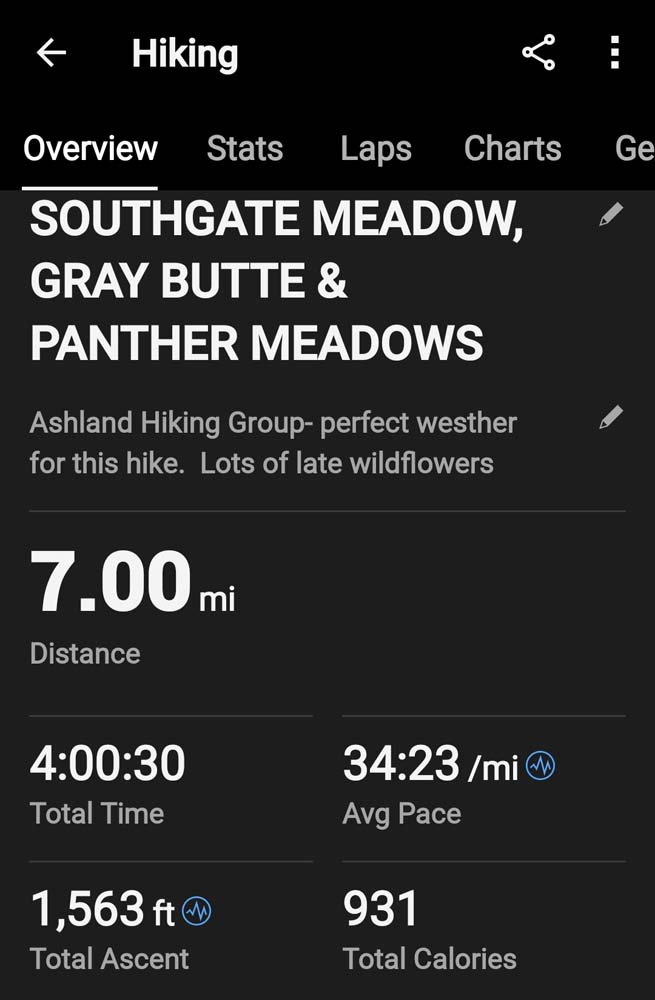Go back from the Hiking activity
This screenshot has width=655, height=1000.
(51, 54)
